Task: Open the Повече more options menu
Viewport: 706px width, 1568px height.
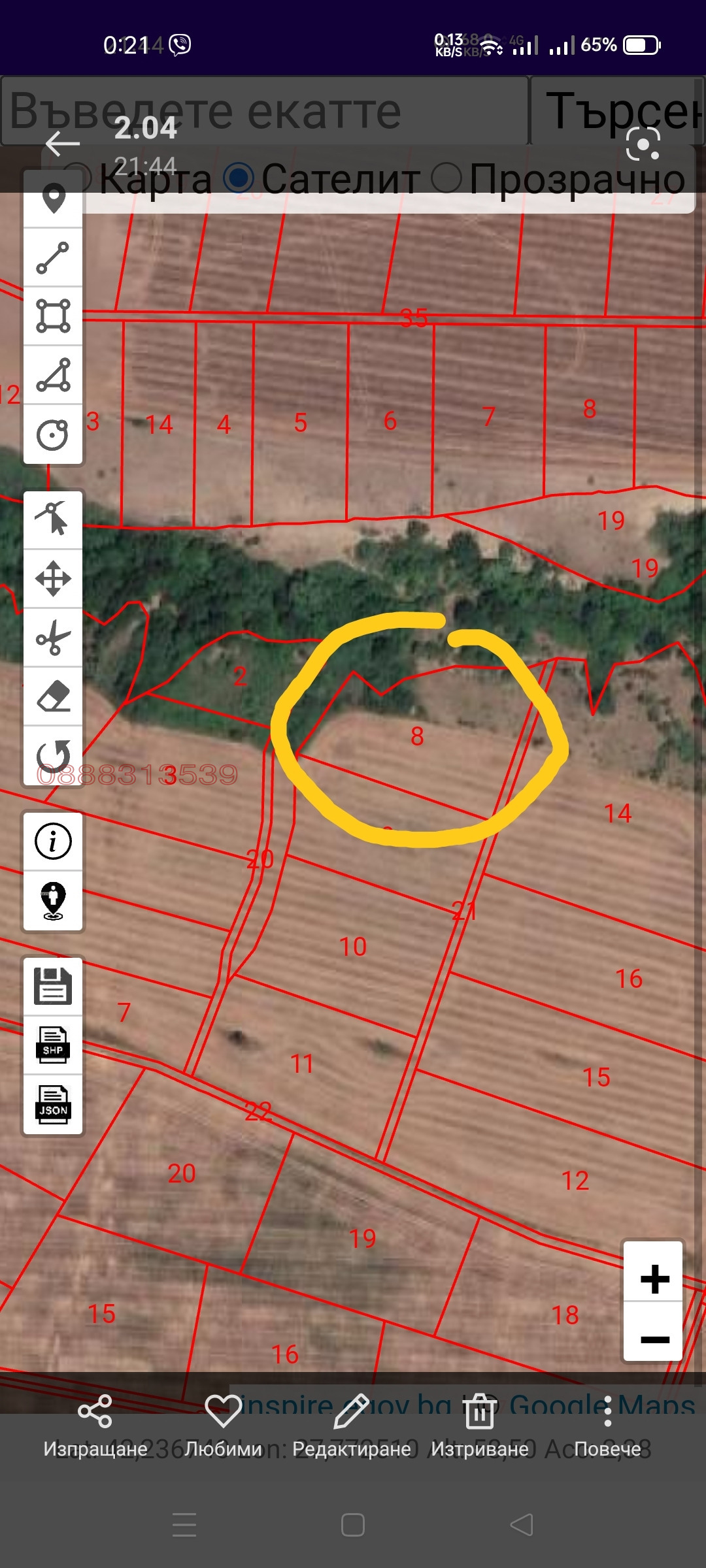Action: [607, 1427]
